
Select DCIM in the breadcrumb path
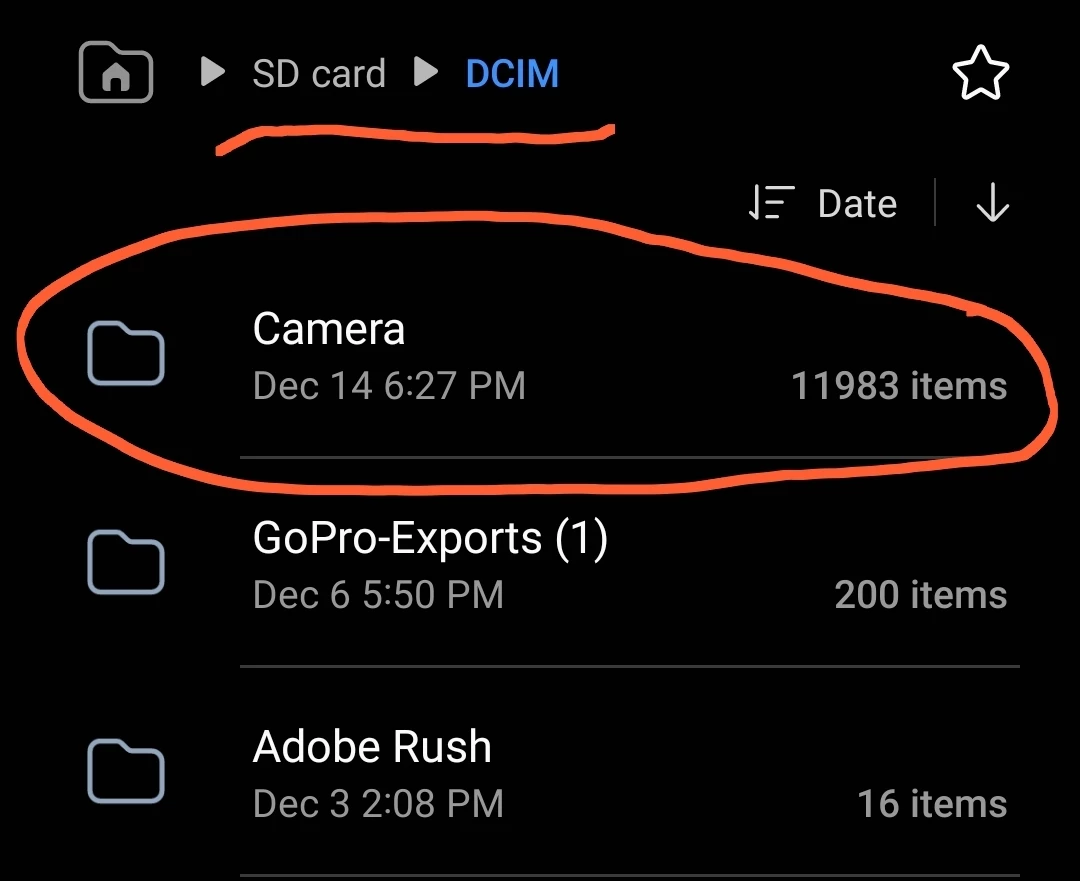512,74
